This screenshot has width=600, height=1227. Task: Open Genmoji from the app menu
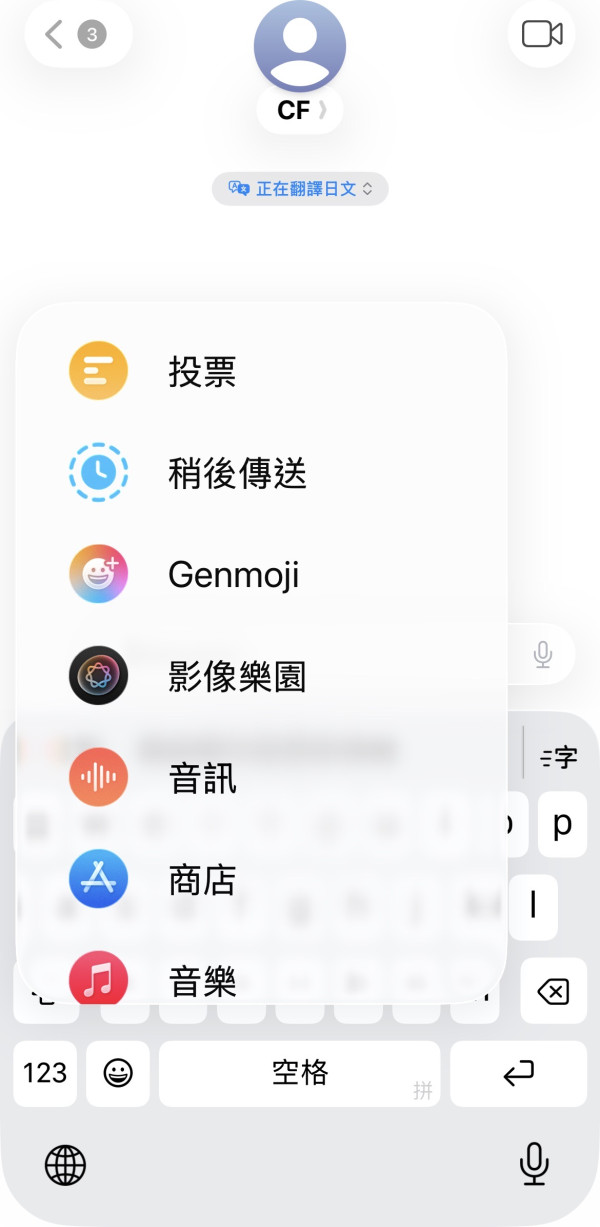[x=232, y=575]
